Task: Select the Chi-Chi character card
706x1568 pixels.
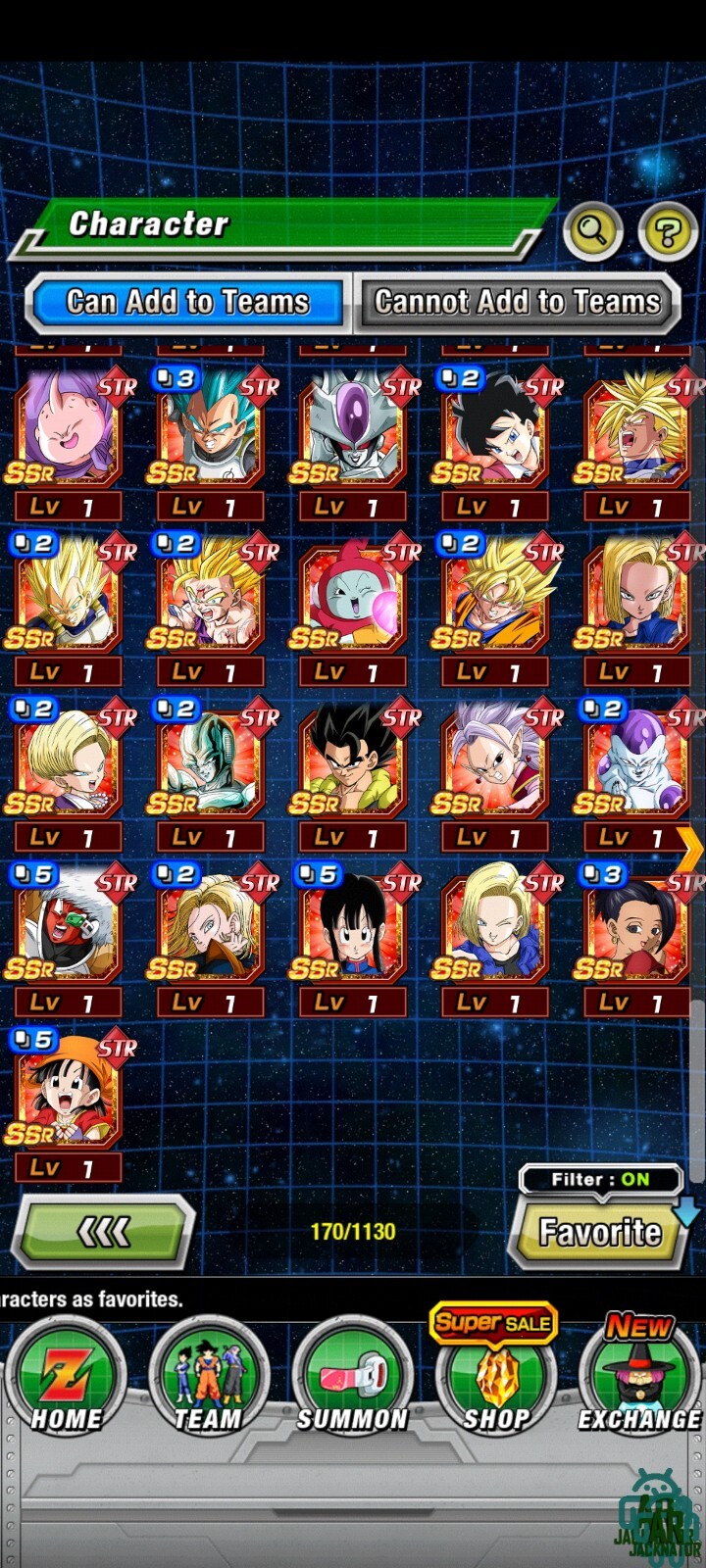Action: click(x=351, y=927)
